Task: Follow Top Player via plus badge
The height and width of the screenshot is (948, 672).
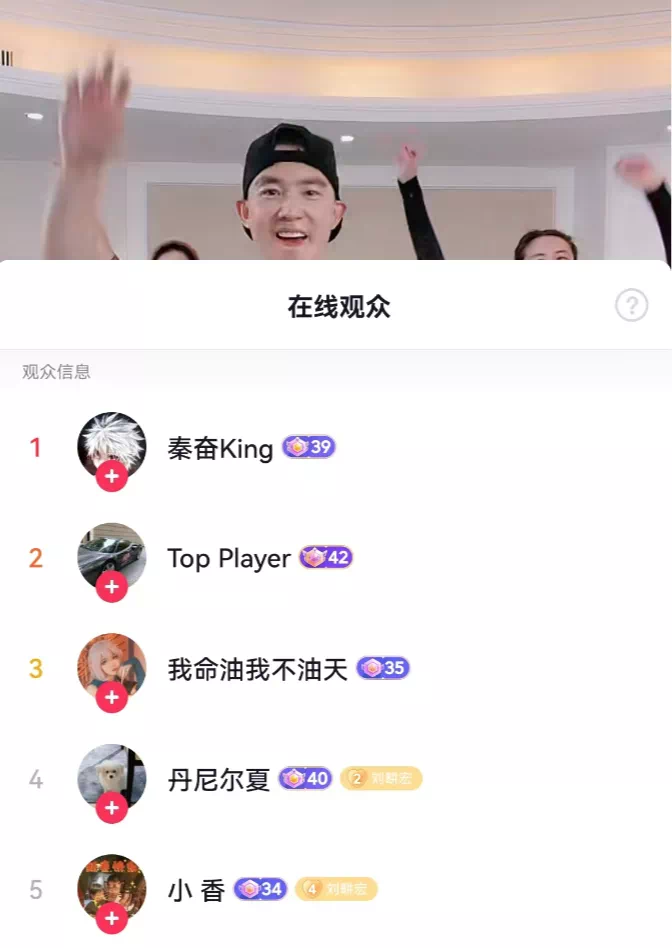Action: (x=111, y=587)
